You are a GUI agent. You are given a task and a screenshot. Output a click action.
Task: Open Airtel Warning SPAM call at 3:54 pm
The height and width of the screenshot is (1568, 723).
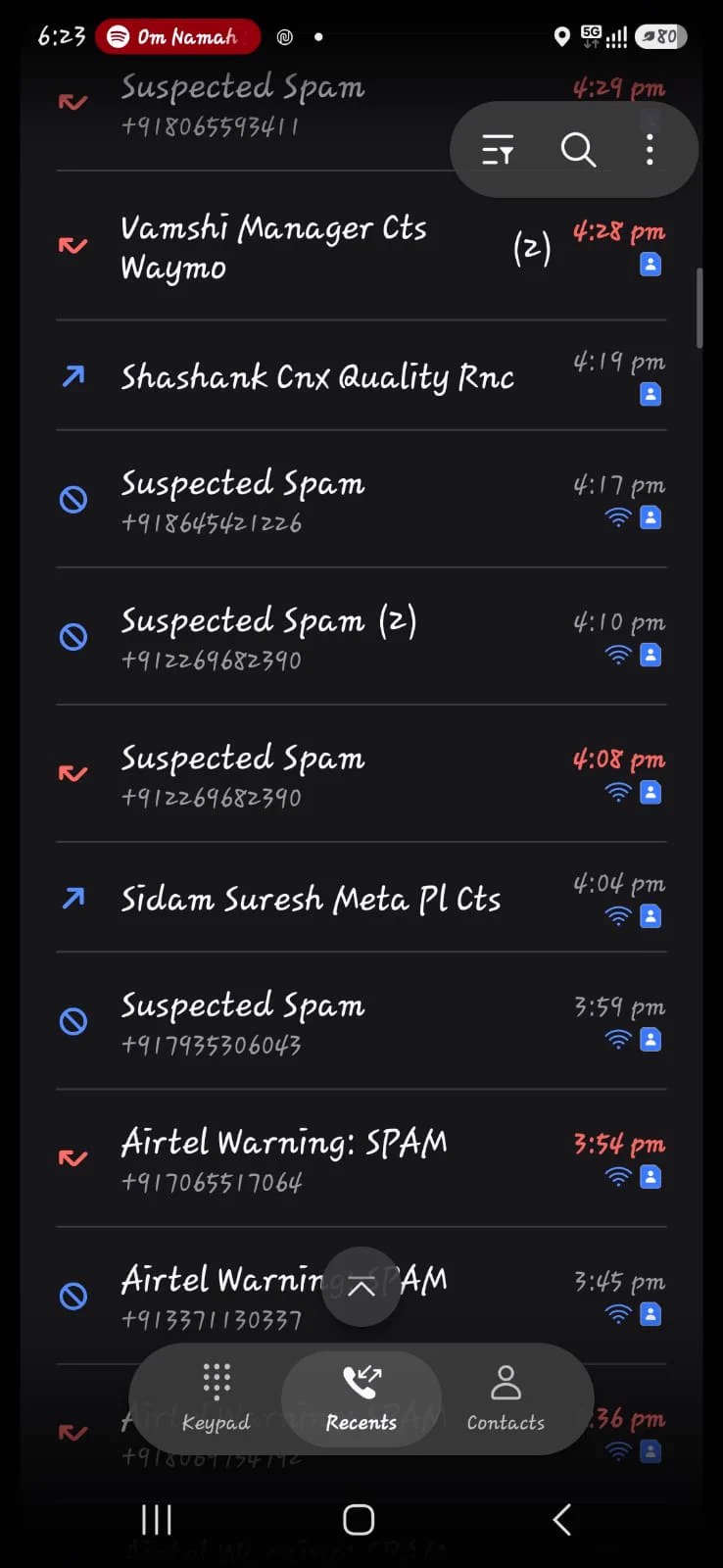coord(361,1158)
